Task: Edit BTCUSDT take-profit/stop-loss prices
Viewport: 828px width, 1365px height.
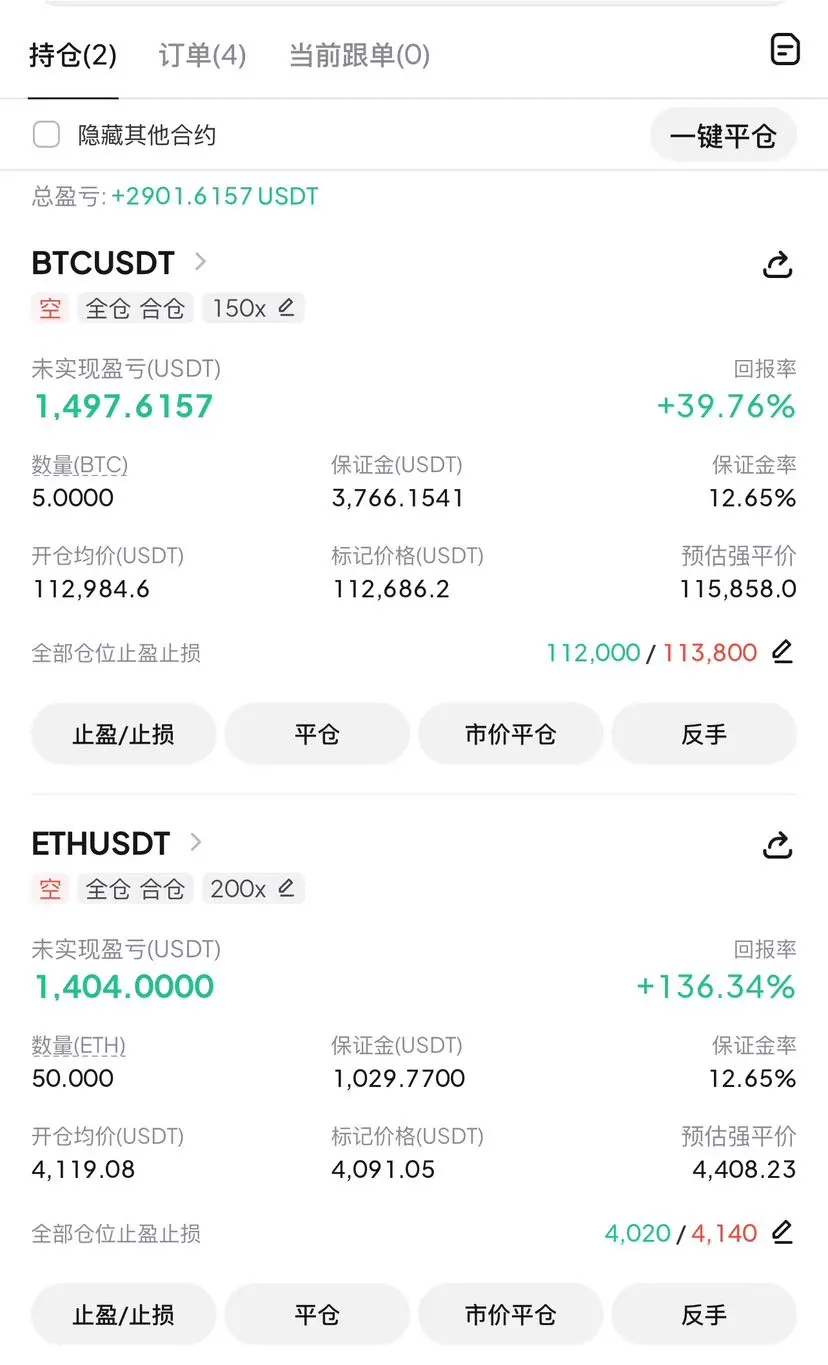Action: pos(782,653)
